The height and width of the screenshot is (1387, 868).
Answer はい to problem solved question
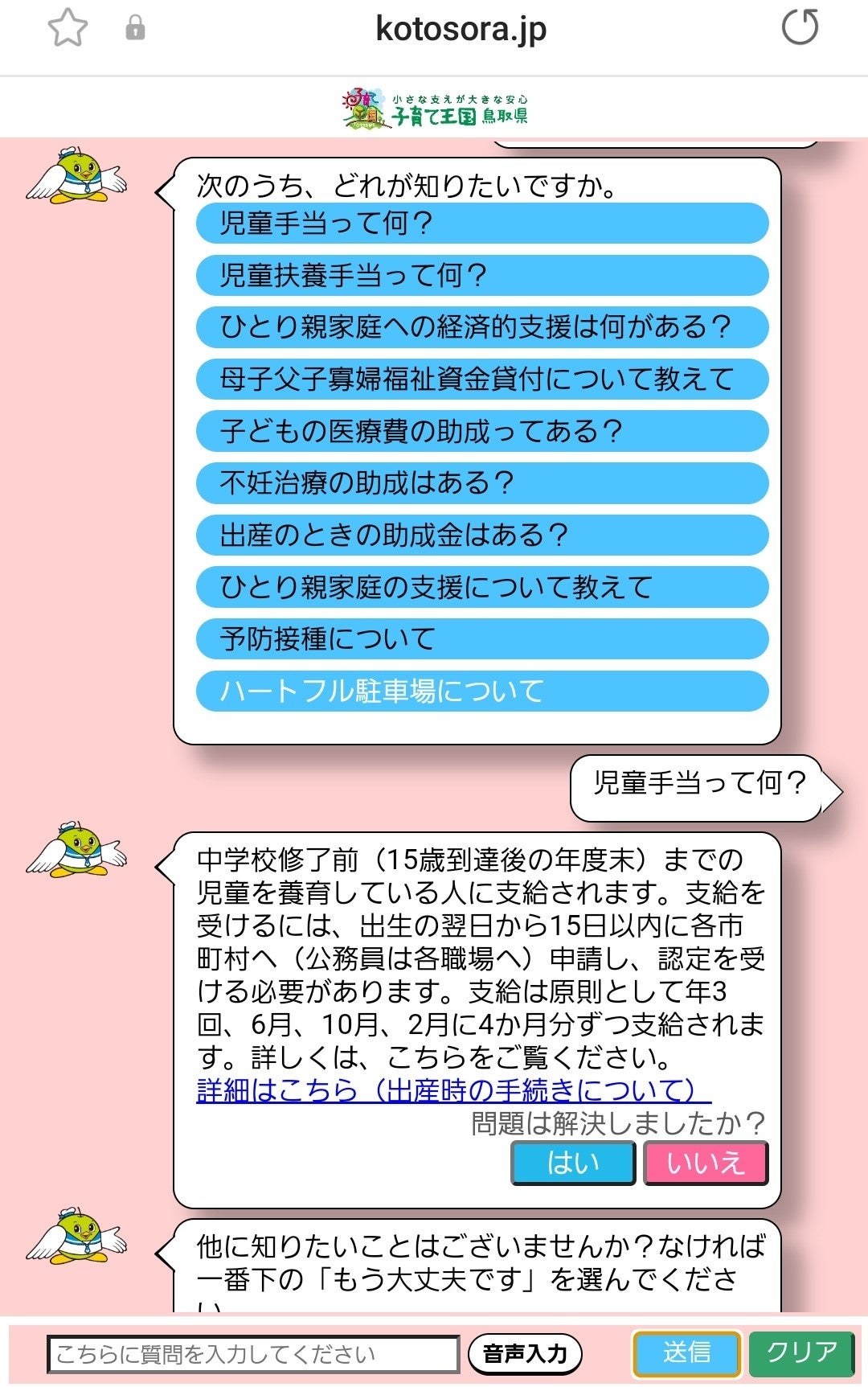point(573,1163)
